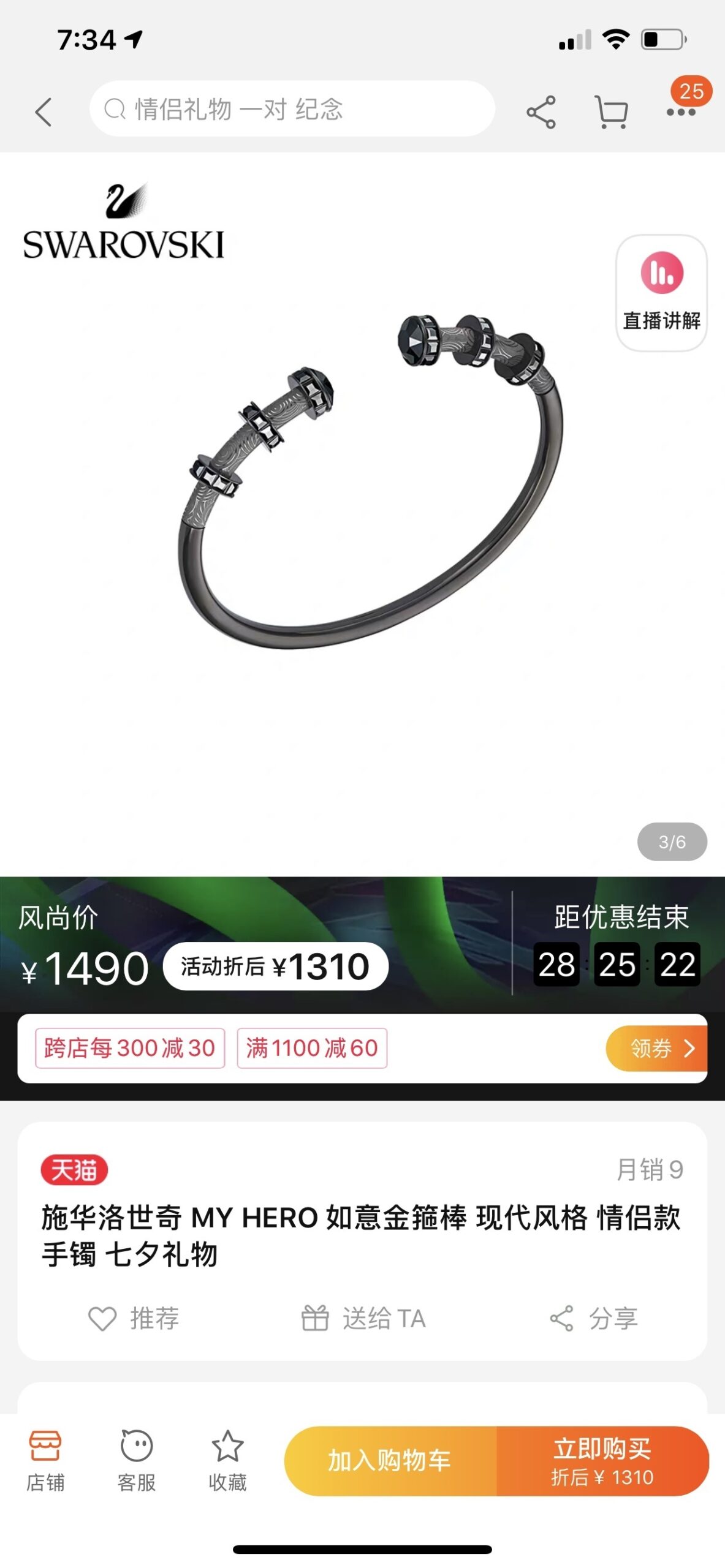Image resolution: width=725 pixels, height=1568 pixels.
Task: Open 直播讲解 live explanation
Action: [661, 292]
